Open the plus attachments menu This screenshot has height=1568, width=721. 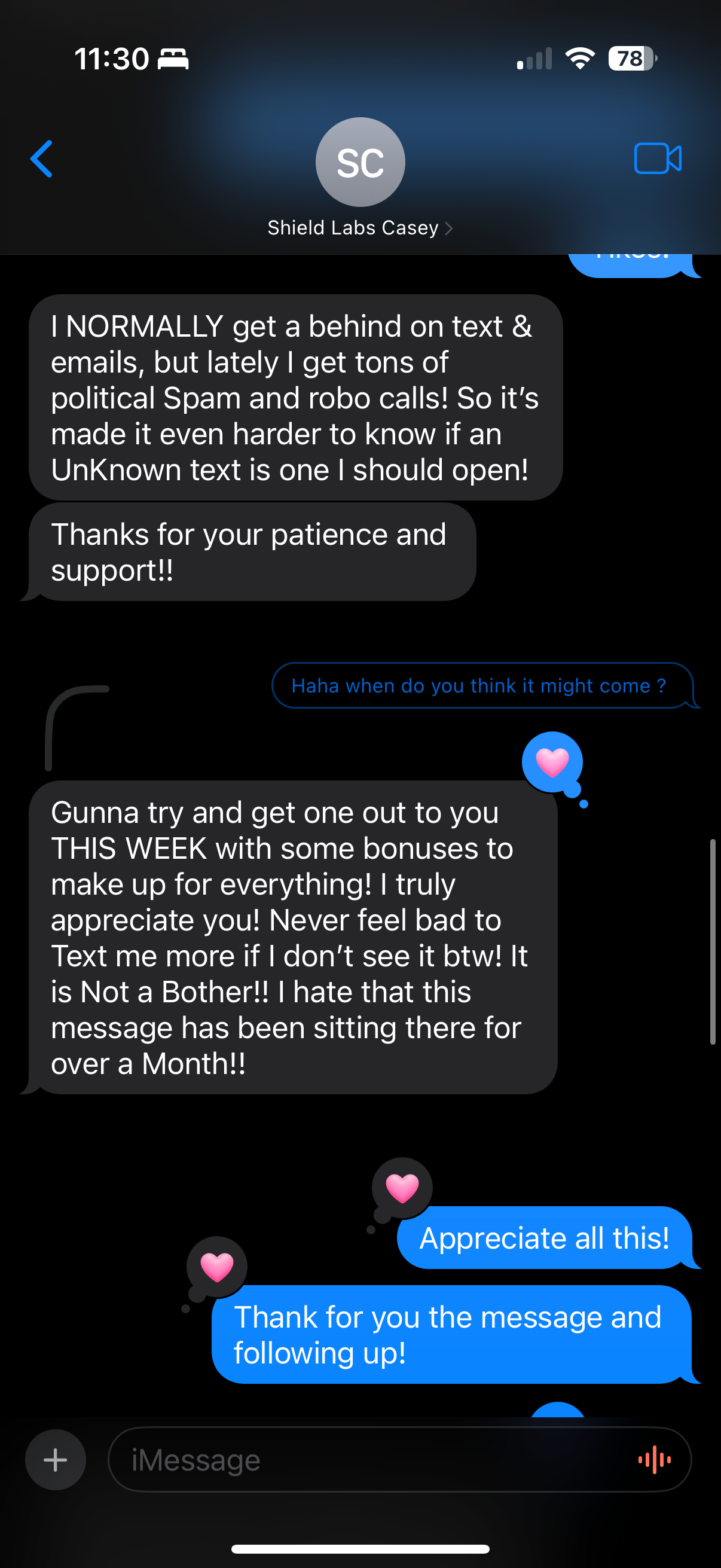point(56,1460)
